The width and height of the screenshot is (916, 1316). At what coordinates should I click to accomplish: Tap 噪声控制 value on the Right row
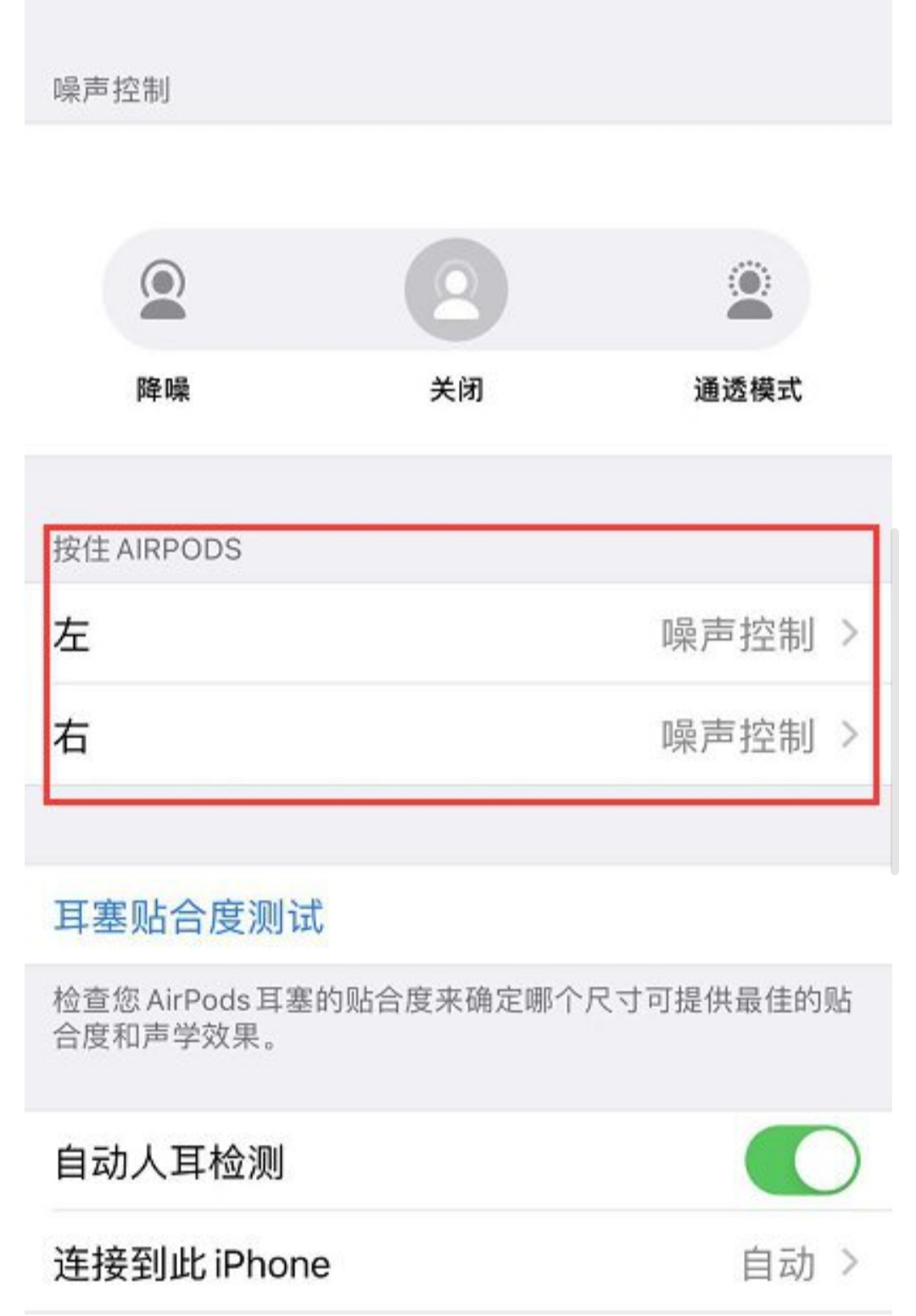pyautogui.click(x=740, y=740)
